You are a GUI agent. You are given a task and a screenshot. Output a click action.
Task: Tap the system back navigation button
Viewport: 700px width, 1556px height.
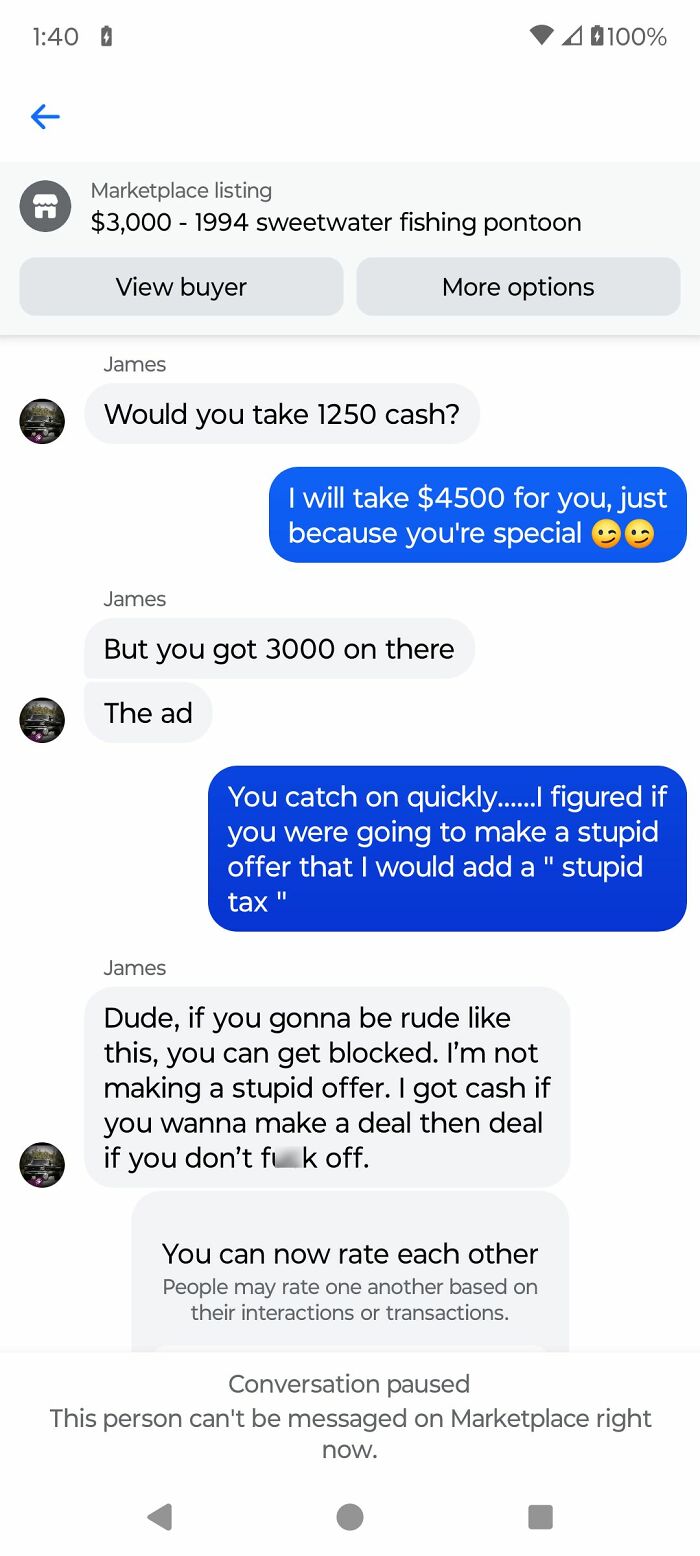click(x=160, y=1516)
